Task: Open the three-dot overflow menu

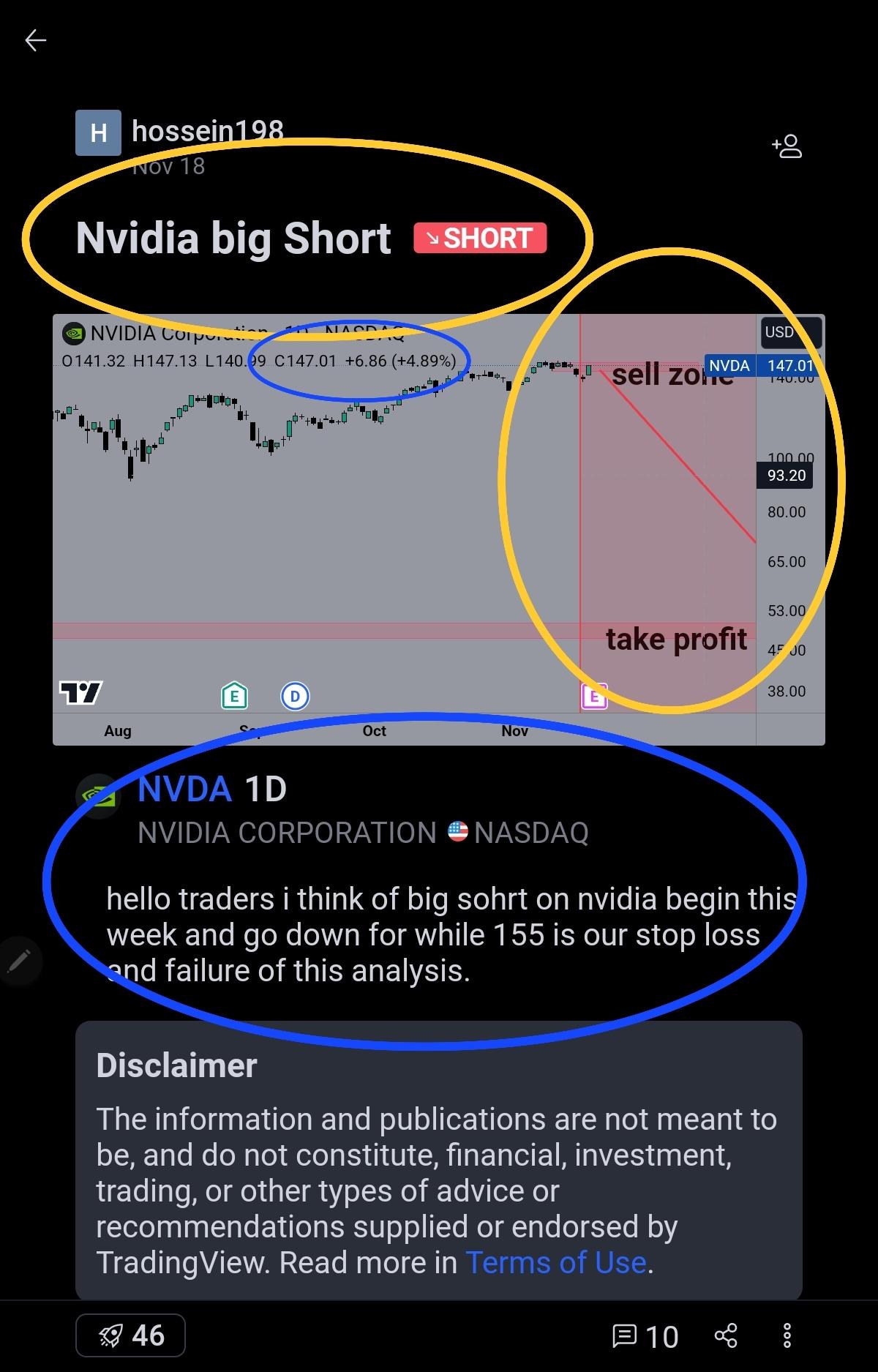Action: tap(787, 1335)
